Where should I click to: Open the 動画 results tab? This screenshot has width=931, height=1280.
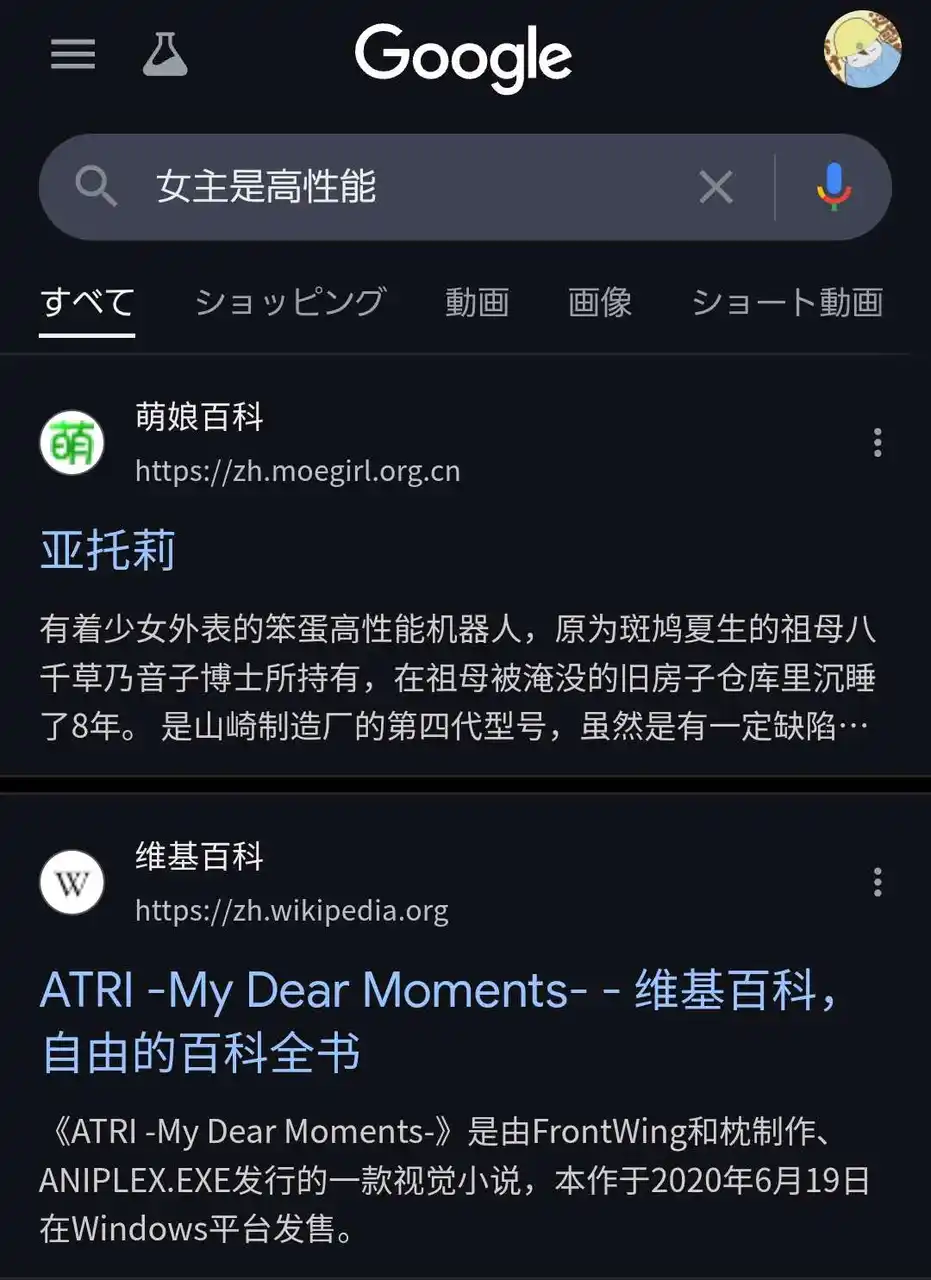pos(478,303)
